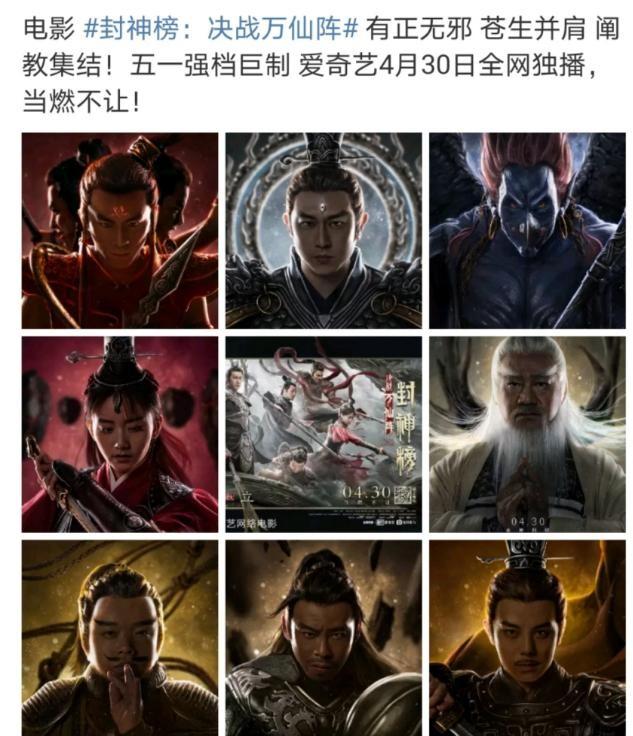Open the blue bird-faced winged creature image

click(x=528, y=230)
